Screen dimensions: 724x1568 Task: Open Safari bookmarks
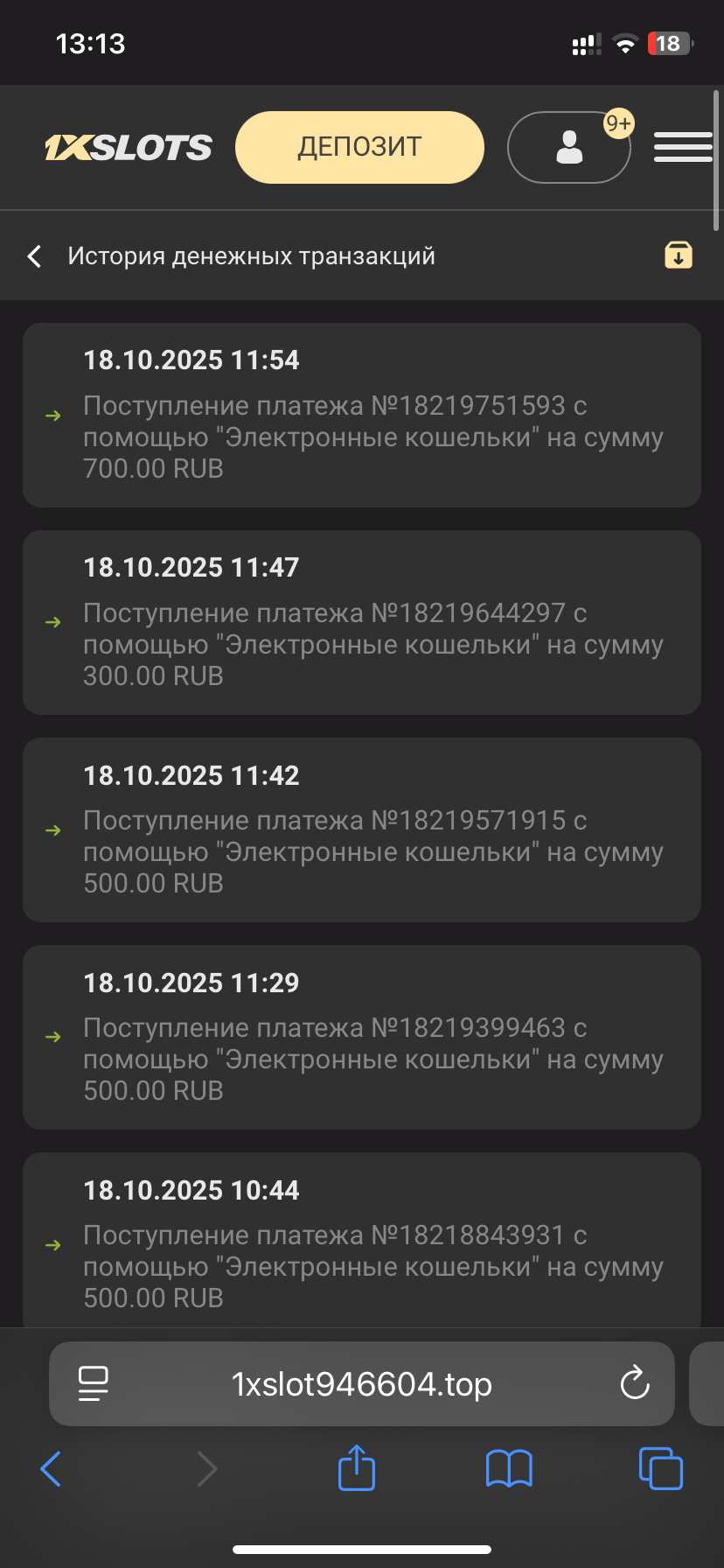tap(509, 1469)
